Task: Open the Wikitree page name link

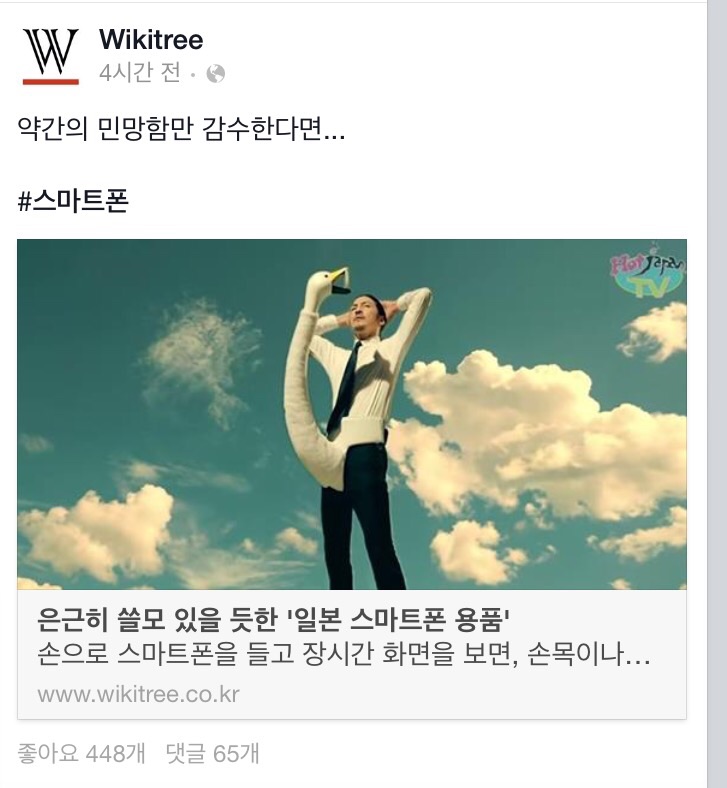Action: 151,40
